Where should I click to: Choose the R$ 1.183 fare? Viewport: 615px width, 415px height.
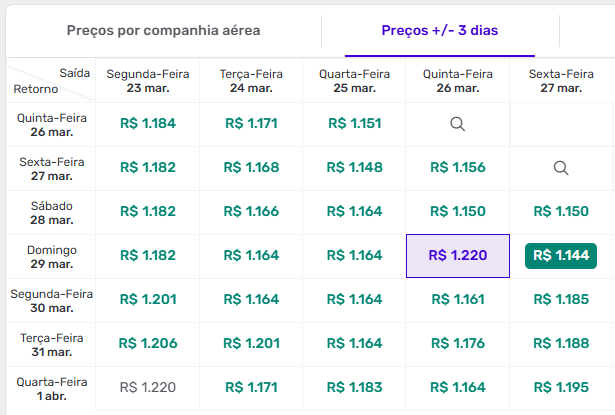[x=355, y=386]
